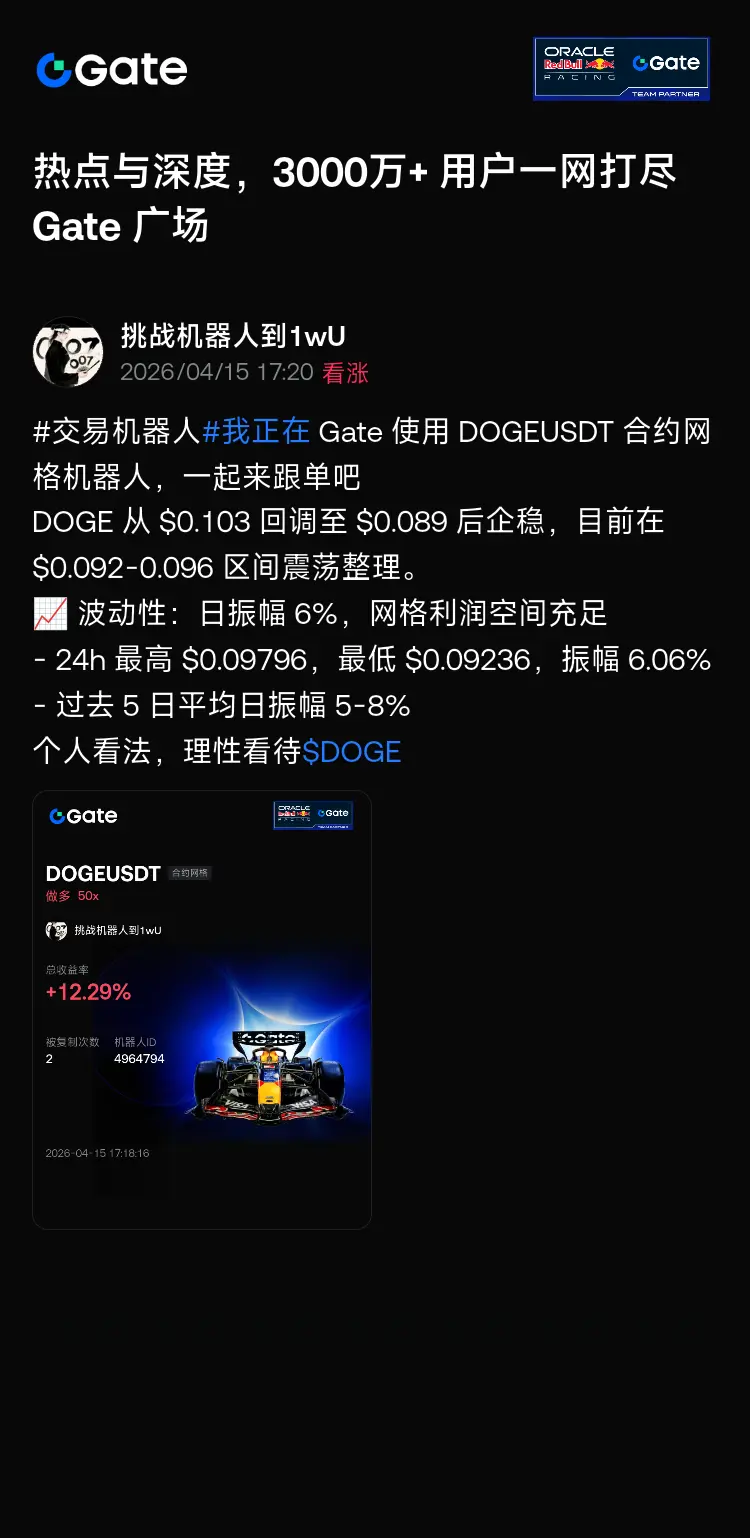
Task: Open the 50x leverage selector
Action: coord(89,896)
